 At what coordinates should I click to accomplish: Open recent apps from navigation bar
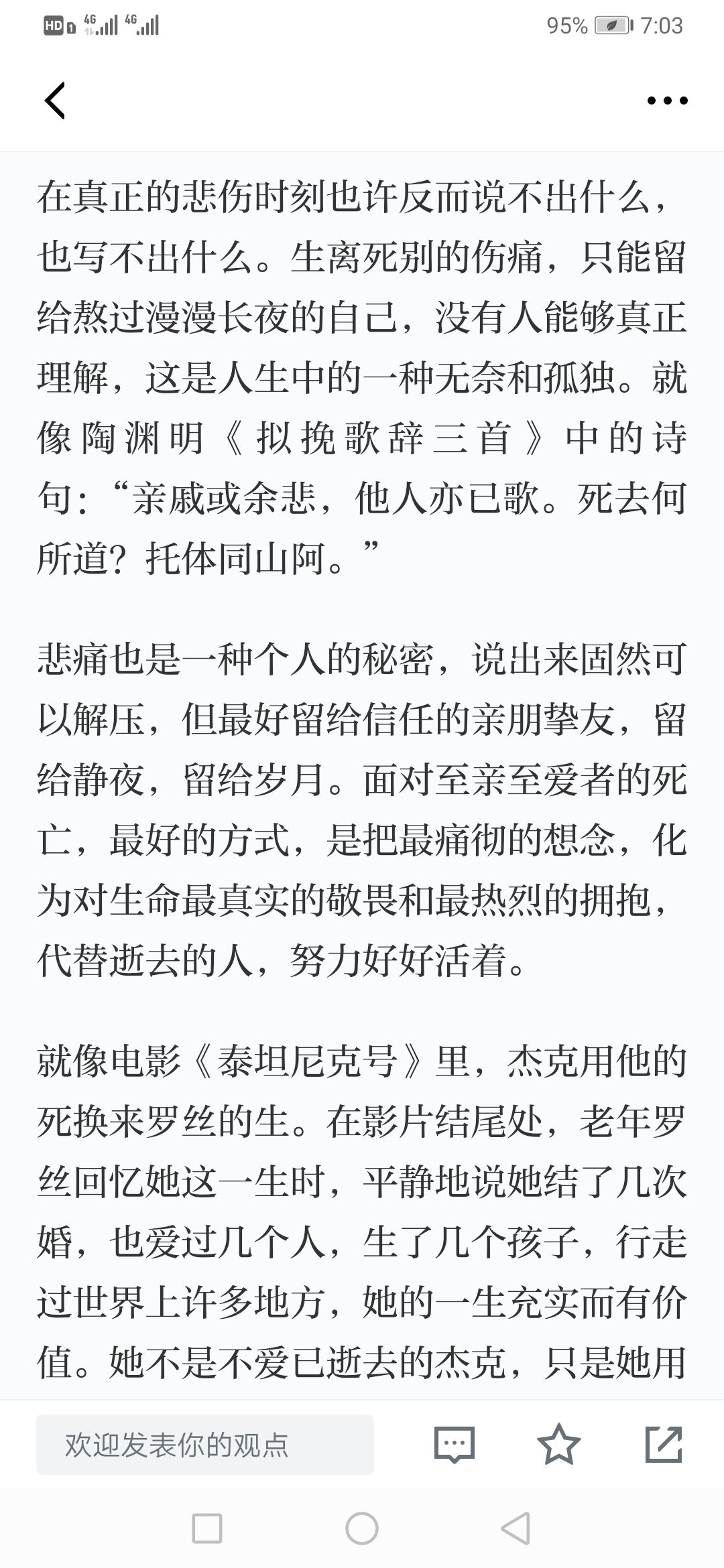(x=207, y=1528)
